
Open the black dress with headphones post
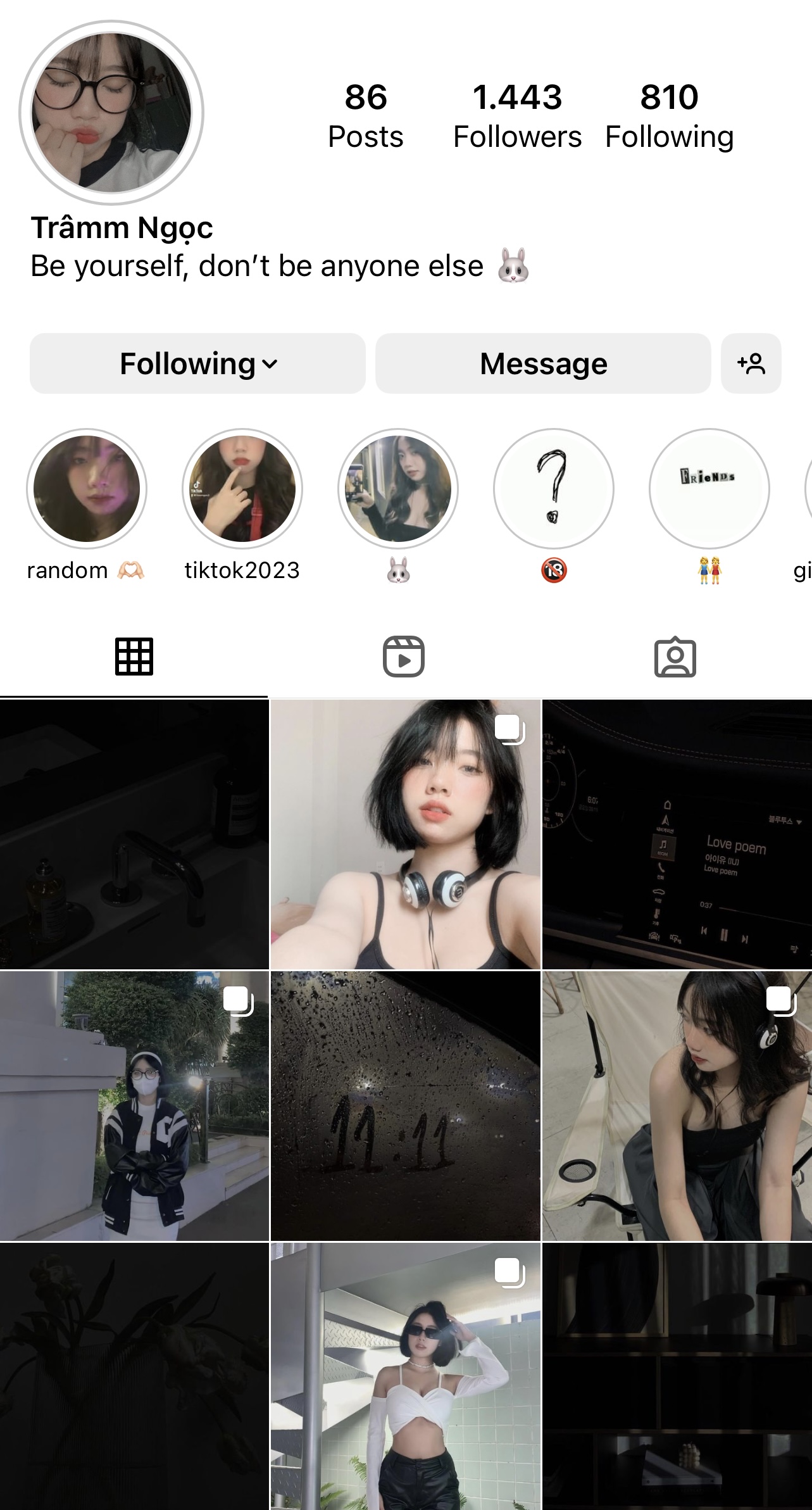click(x=677, y=1105)
